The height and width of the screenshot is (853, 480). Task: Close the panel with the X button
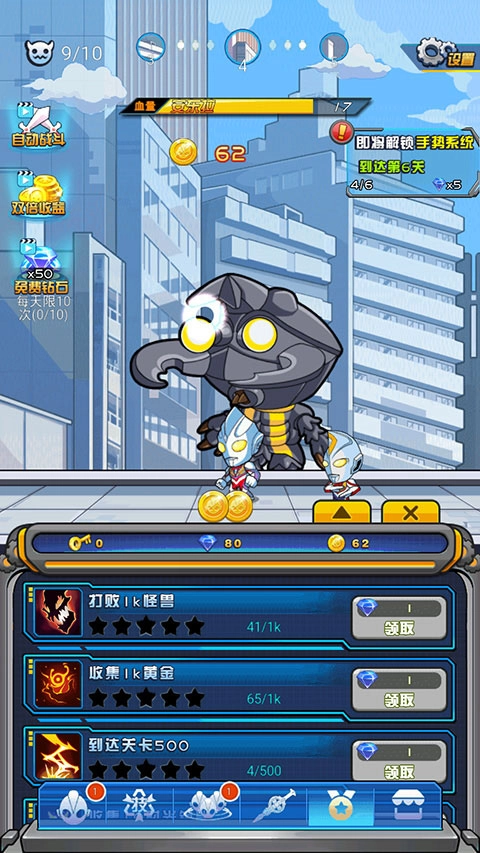coord(410,512)
